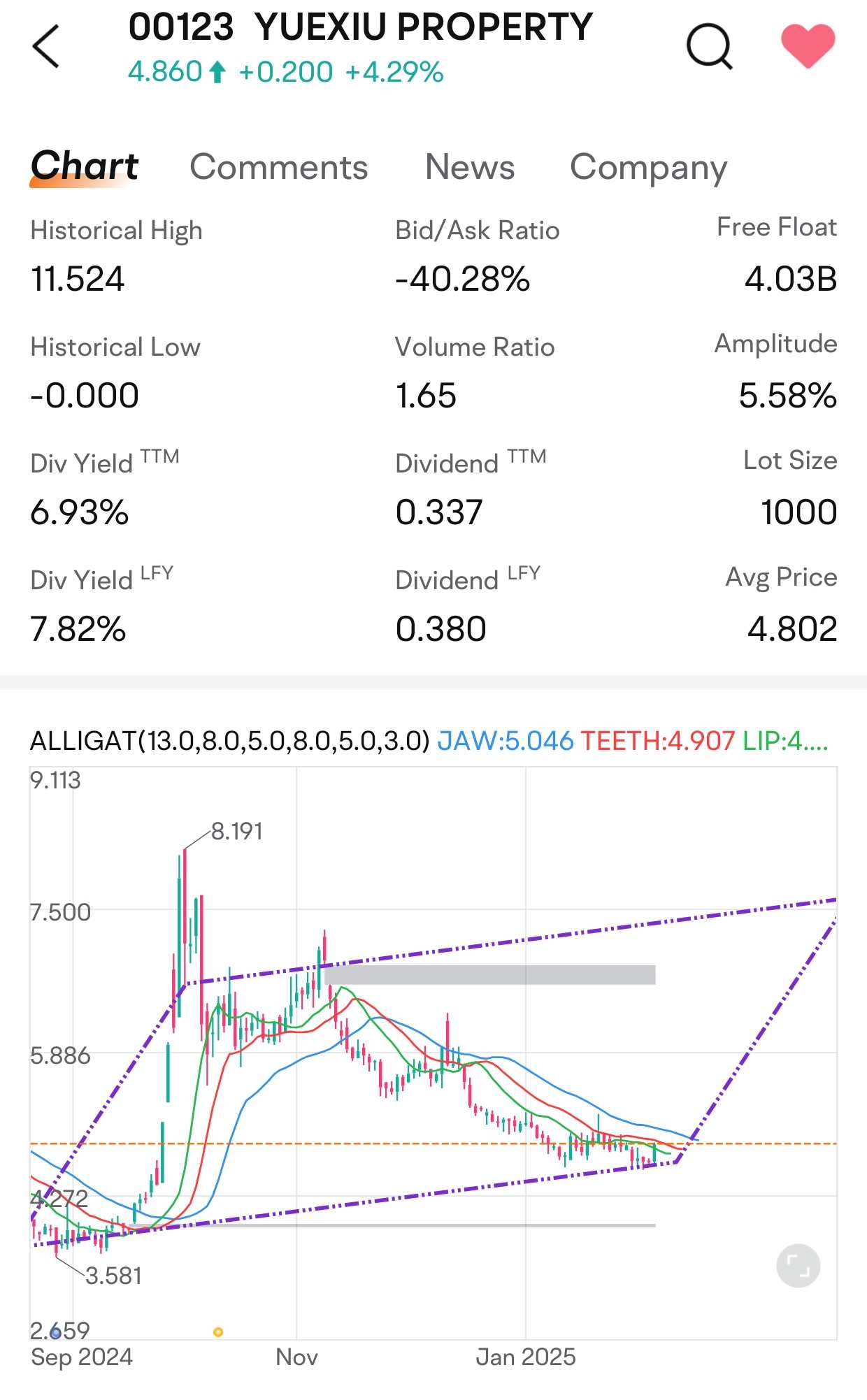This screenshot has height=1400, width=867.
Task: View the Company tab
Action: coord(648,167)
